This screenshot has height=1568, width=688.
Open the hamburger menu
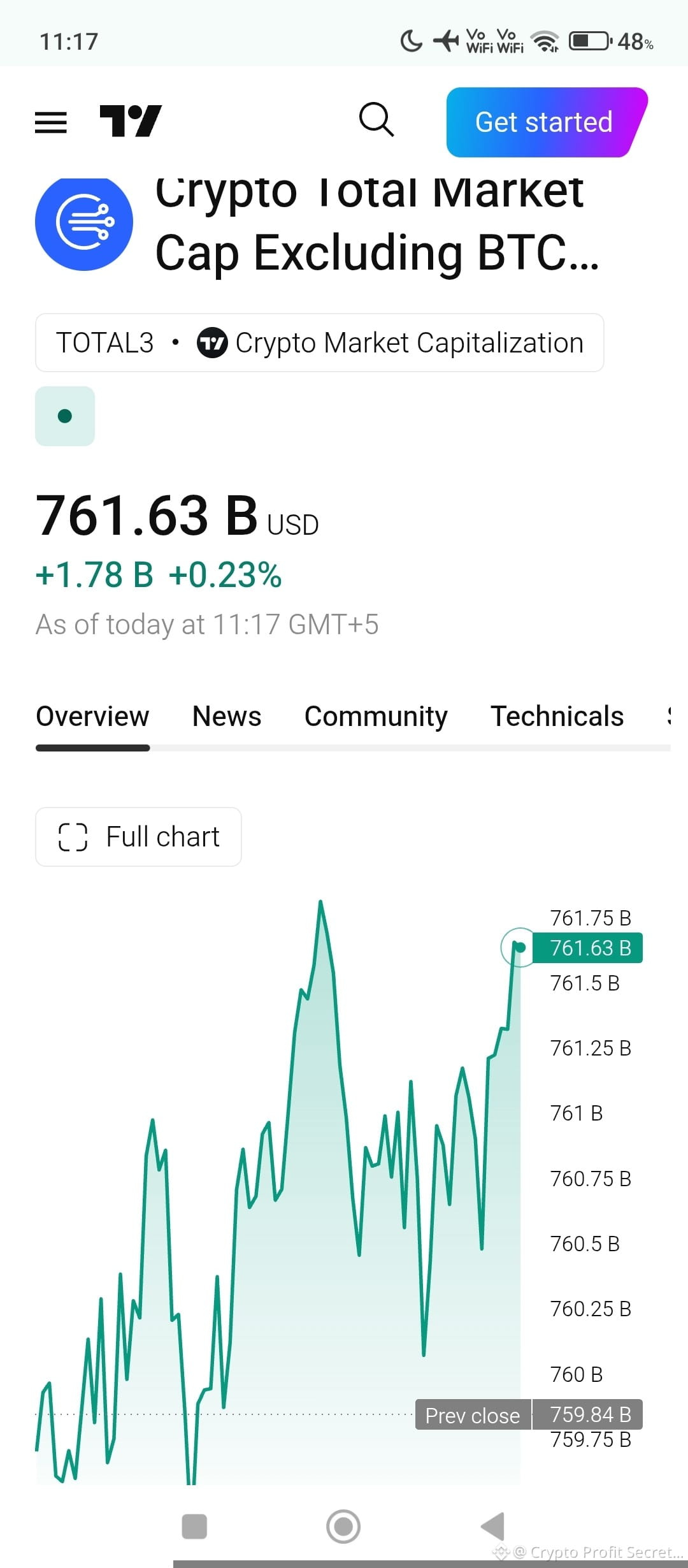[51, 122]
